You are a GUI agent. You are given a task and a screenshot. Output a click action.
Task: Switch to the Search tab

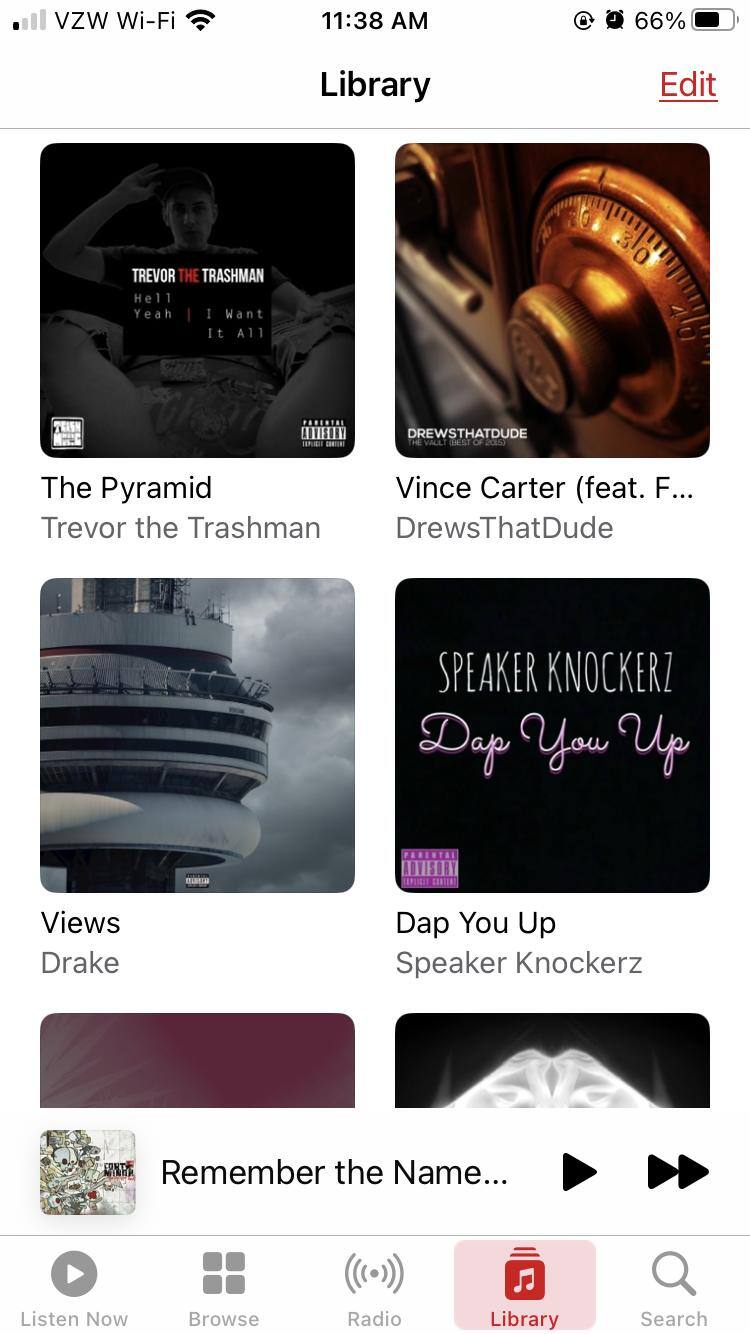click(x=674, y=1289)
